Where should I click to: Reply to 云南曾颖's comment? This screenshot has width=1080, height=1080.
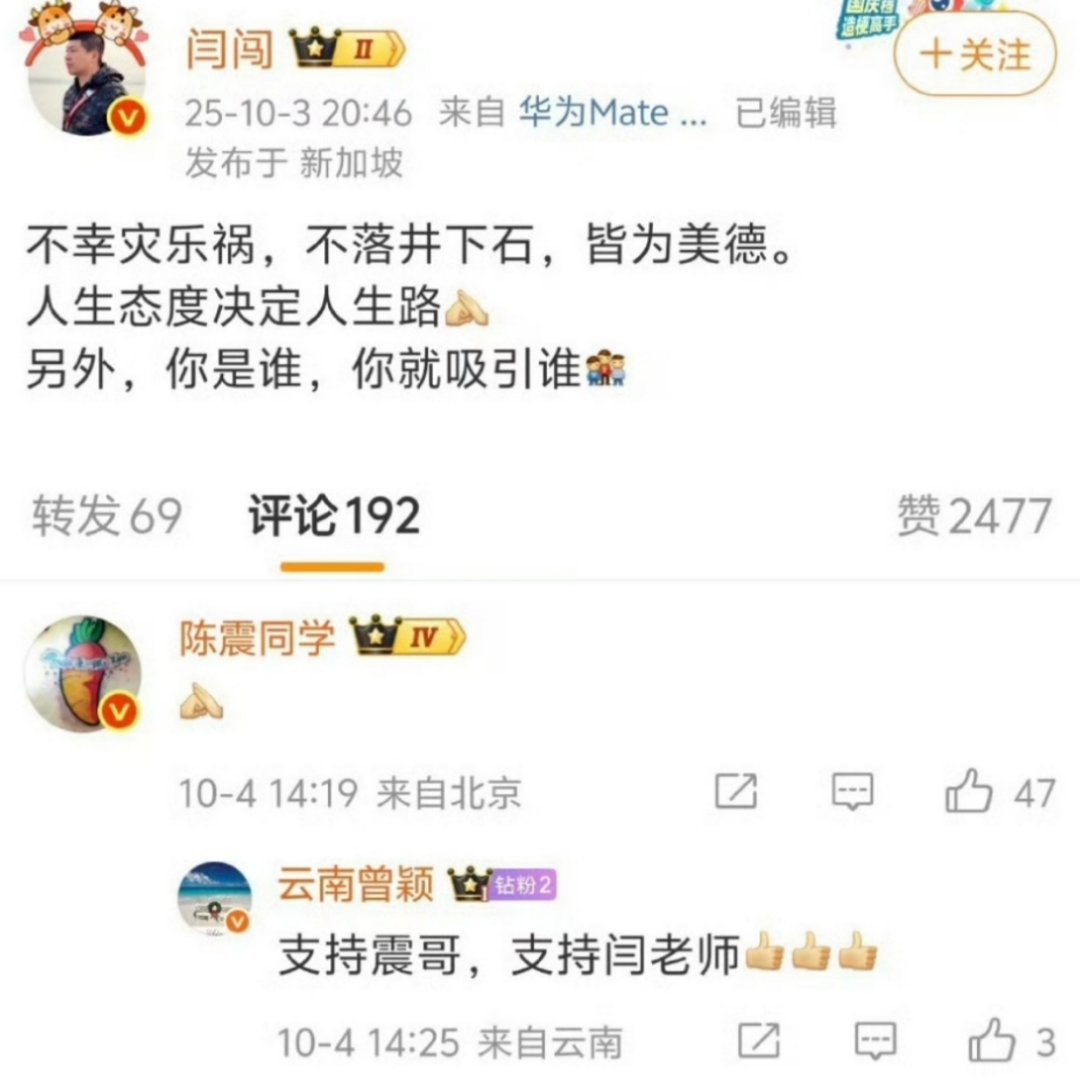click(875, 1040)
